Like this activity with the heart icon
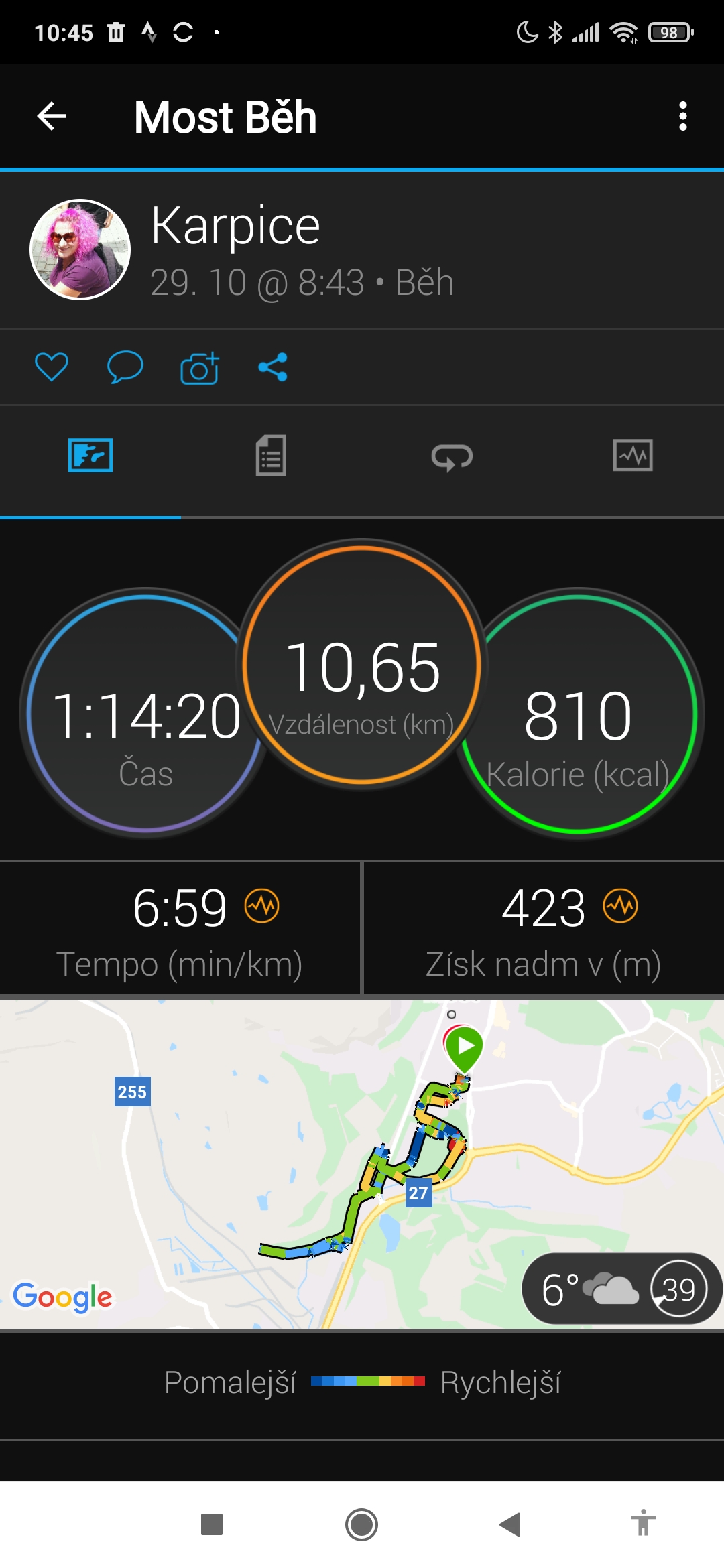The height and width of the screenshot is (1568, 724). pyautogui.click(x=52, y=367)
